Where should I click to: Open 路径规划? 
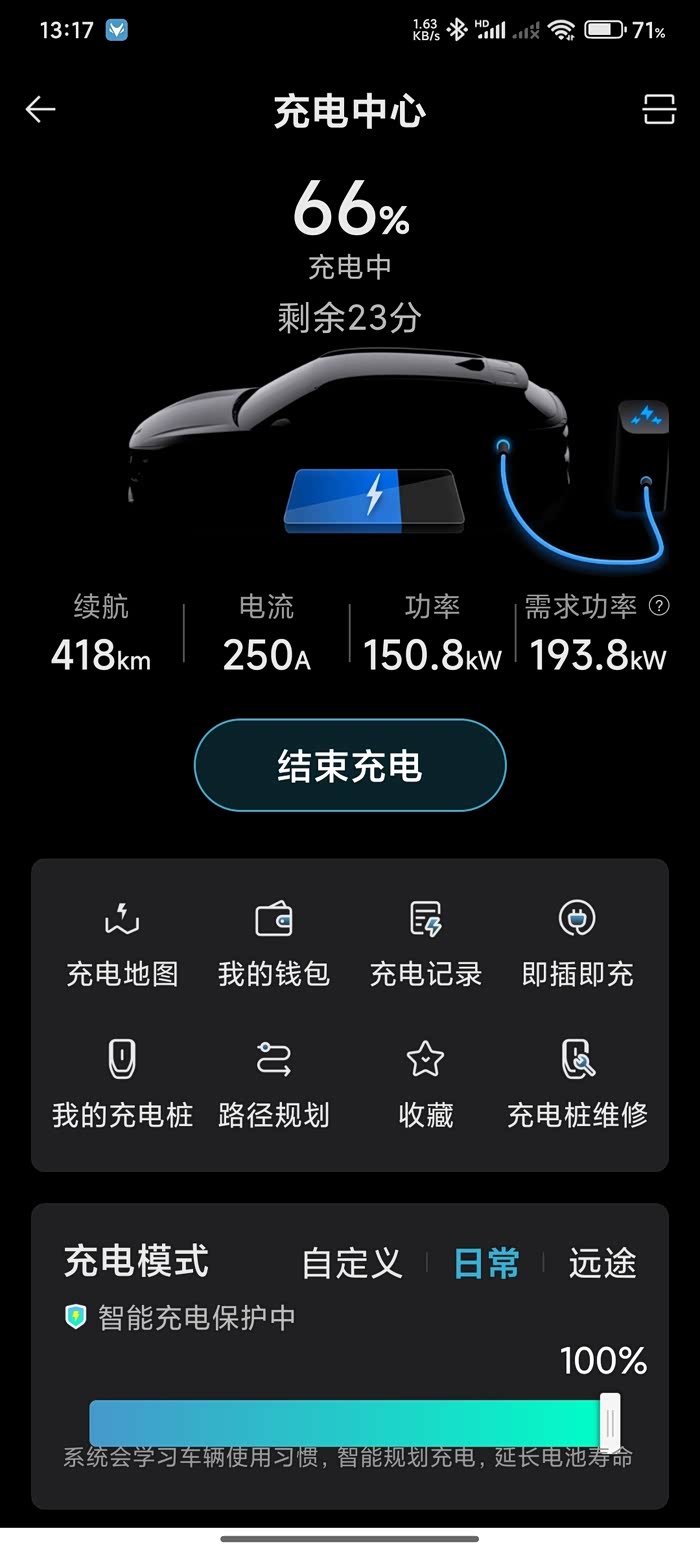[274, 1085]
